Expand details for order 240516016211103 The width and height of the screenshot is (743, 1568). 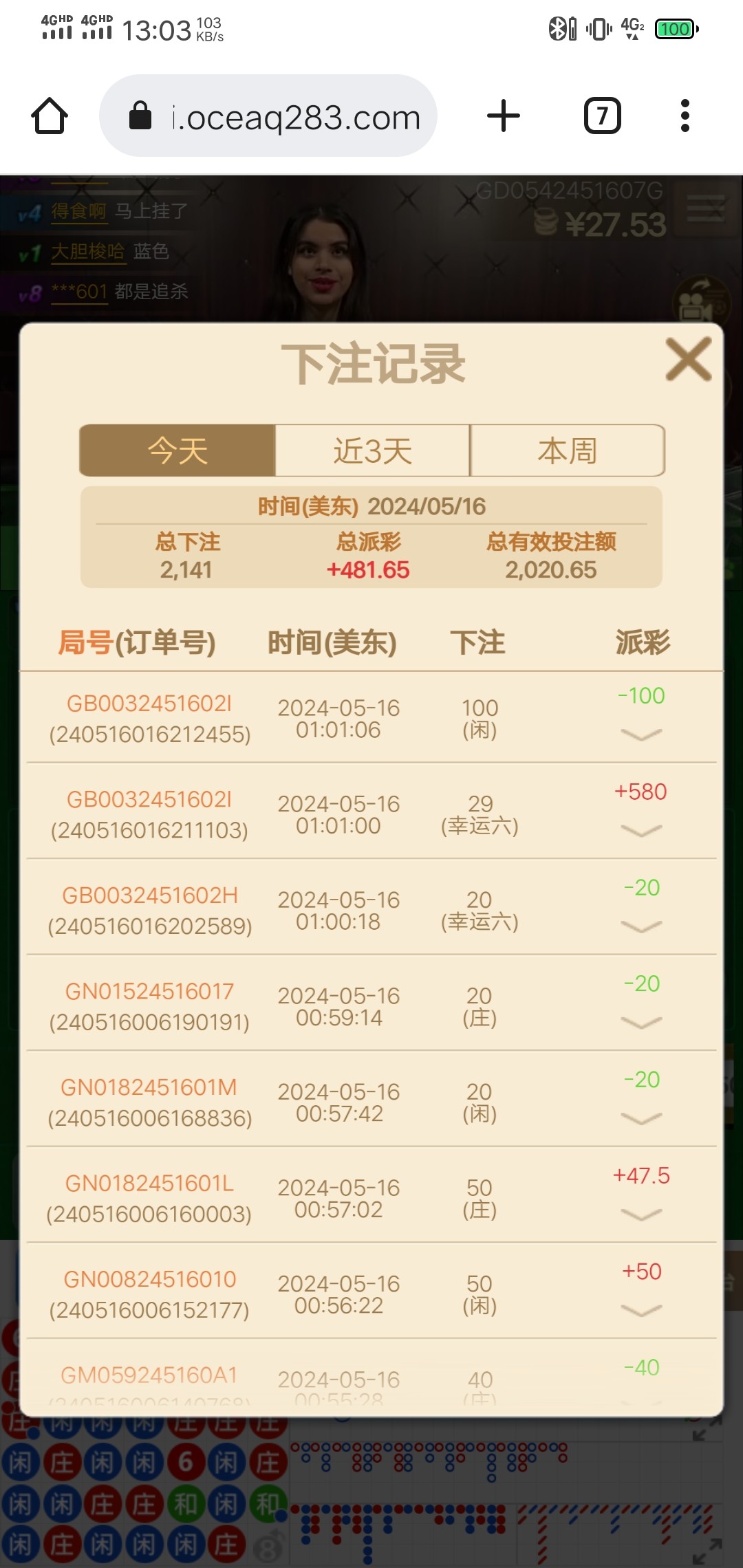click(x=640, y=831)
